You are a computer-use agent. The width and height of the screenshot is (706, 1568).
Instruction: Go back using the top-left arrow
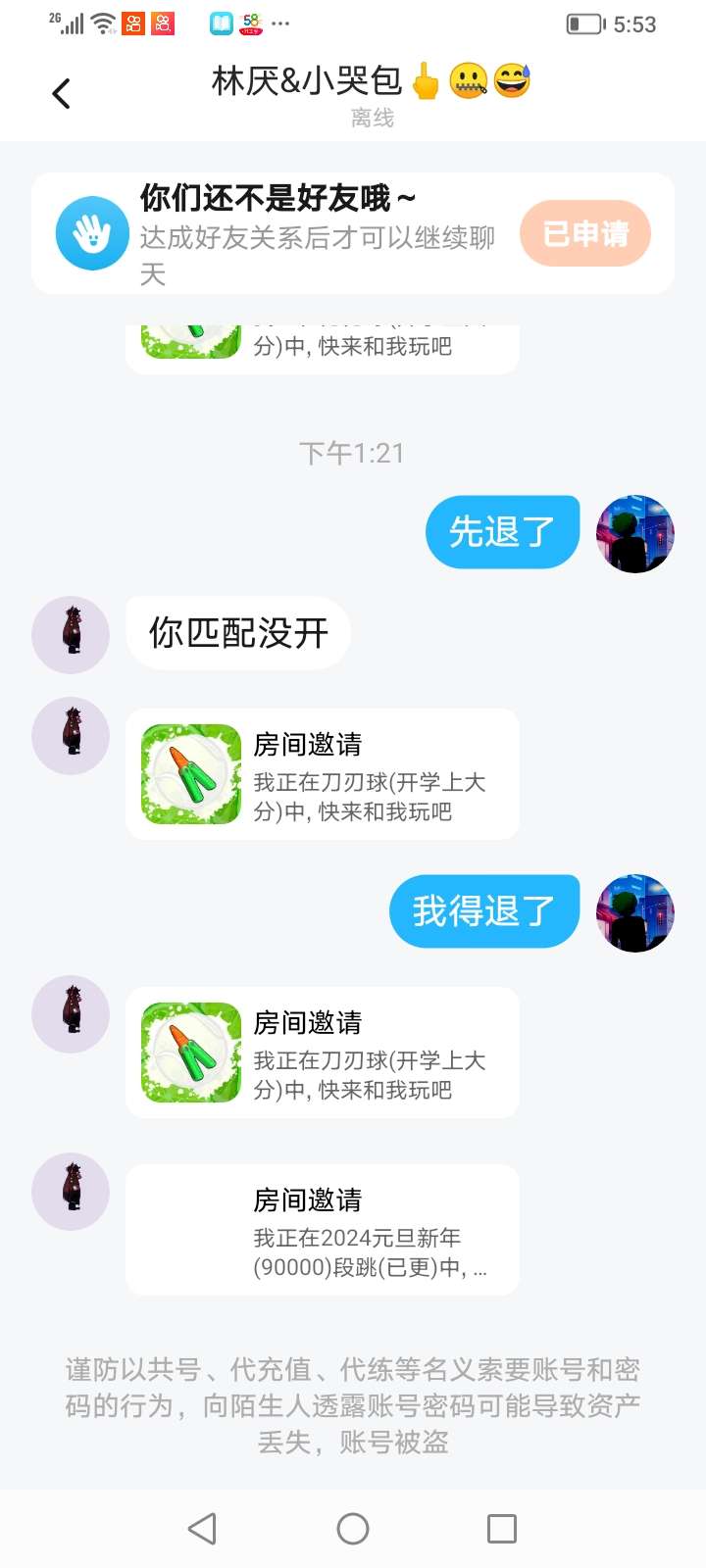tap(61, 94)
